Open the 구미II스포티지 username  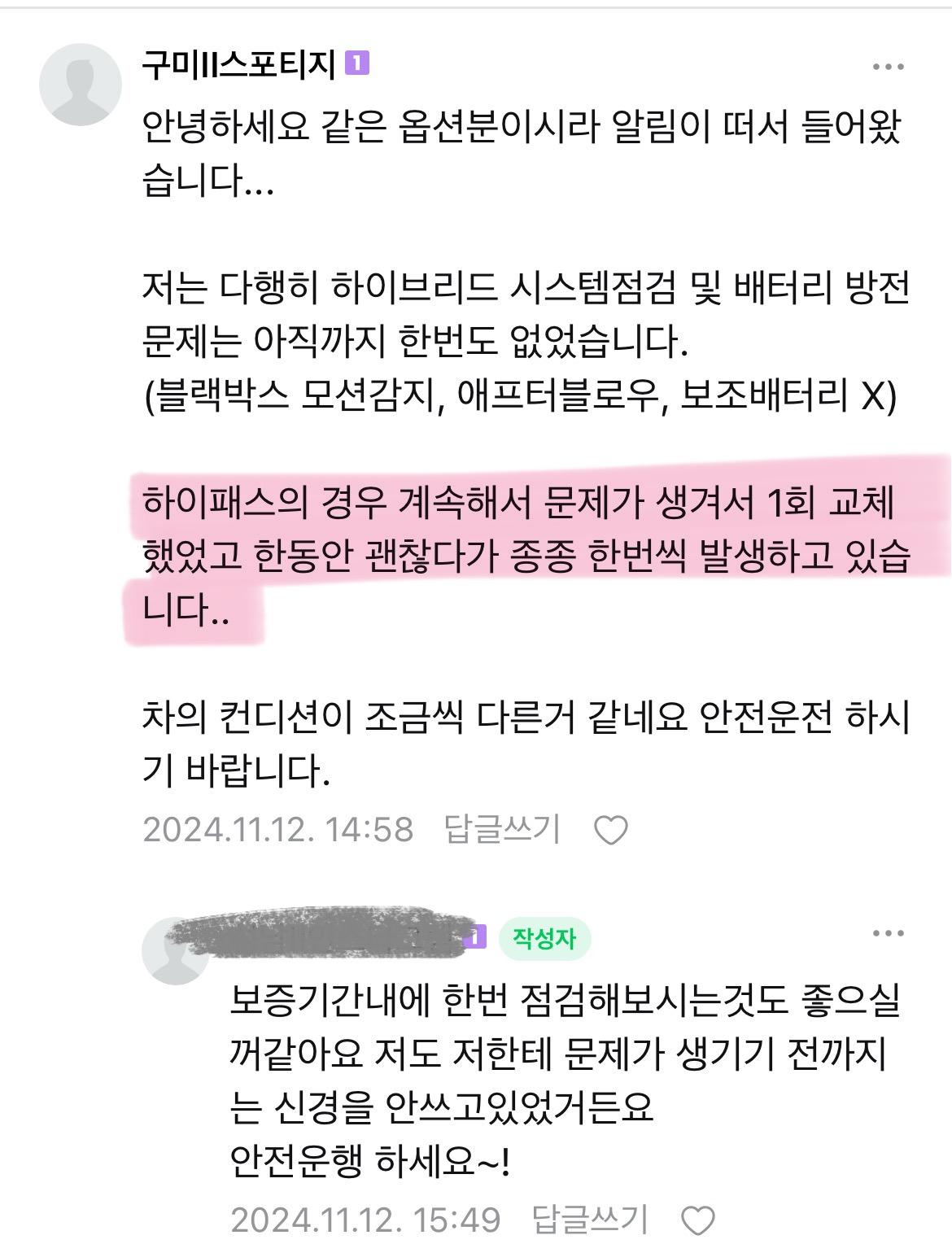click(238, 65)
